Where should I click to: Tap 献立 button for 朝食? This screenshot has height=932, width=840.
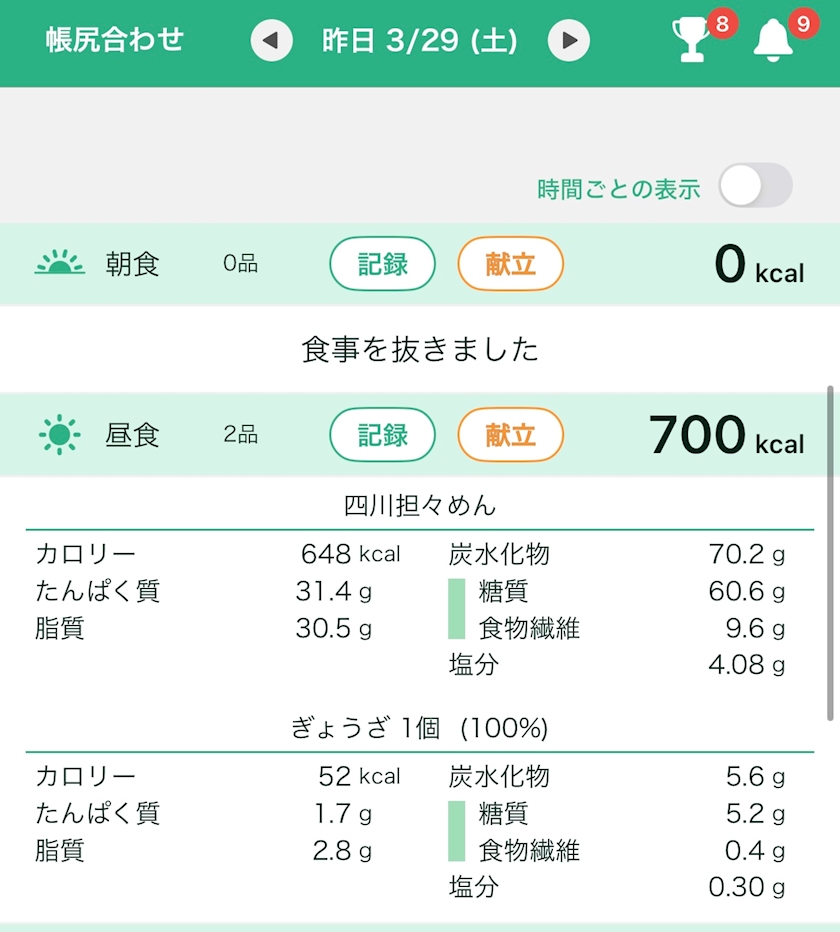click(x=510, y=264)
